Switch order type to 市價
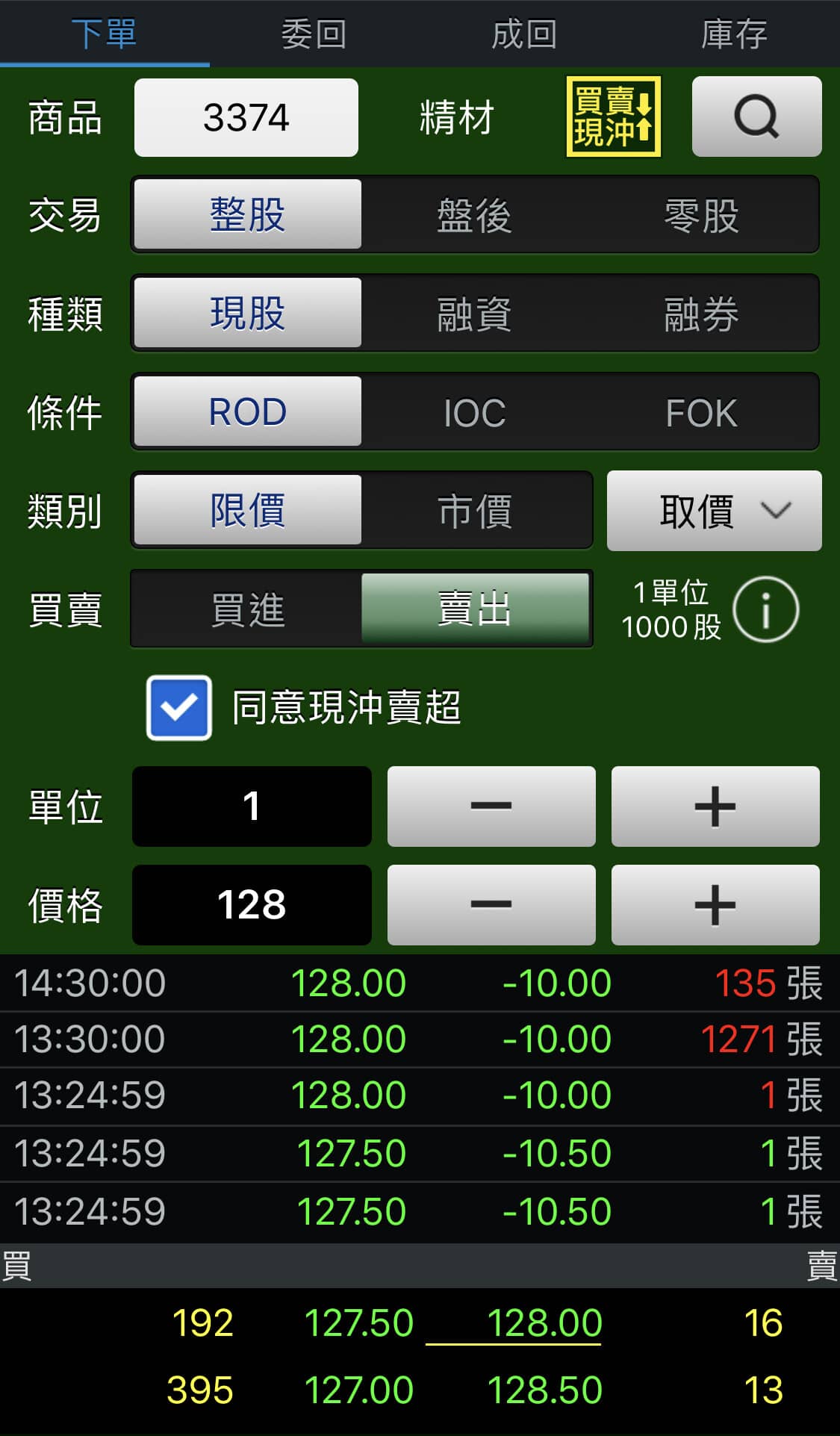This screenshot has width=840, height=1436. click(475, 511)
